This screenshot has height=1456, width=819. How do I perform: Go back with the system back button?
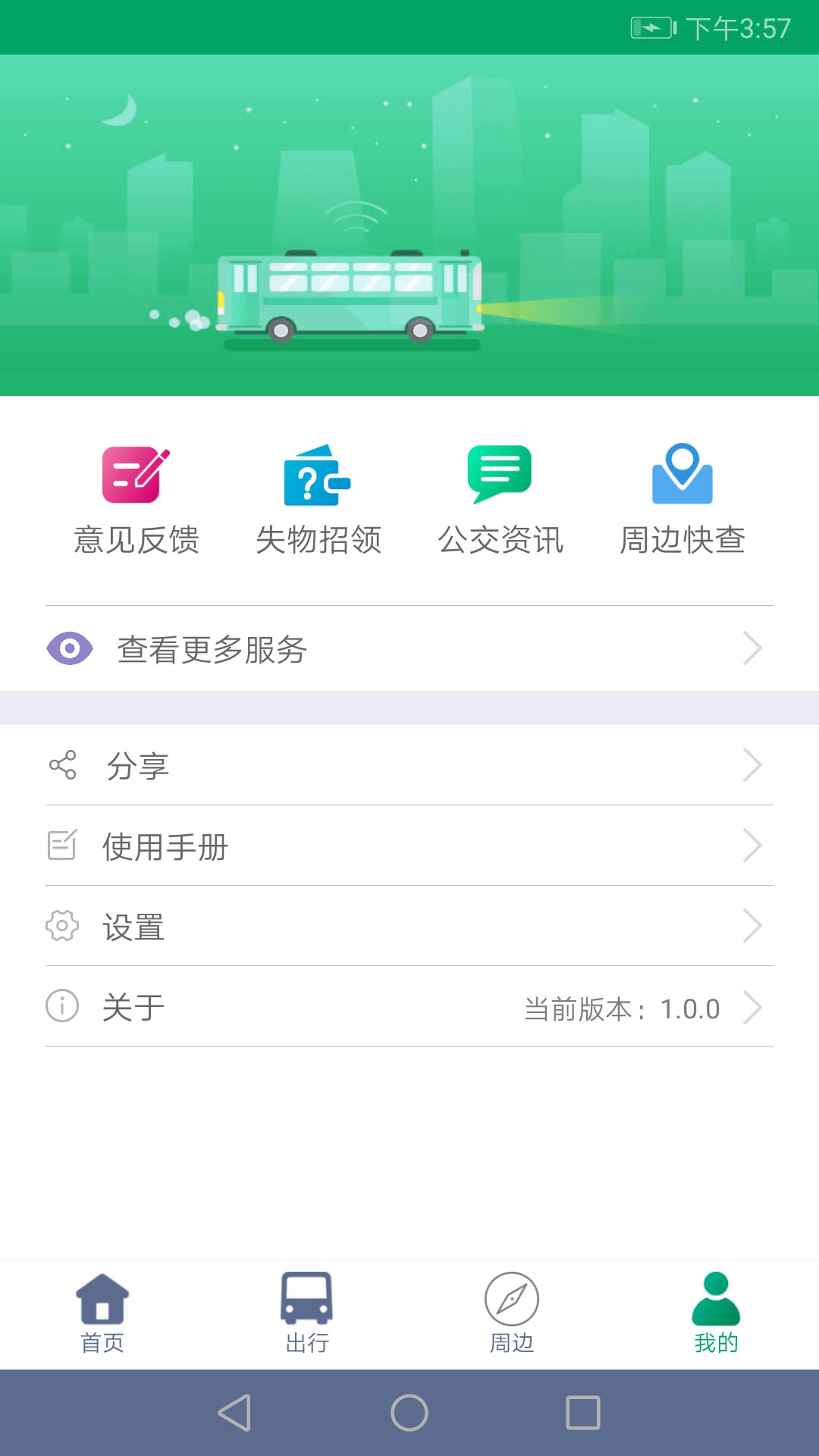coord(235,1413)
